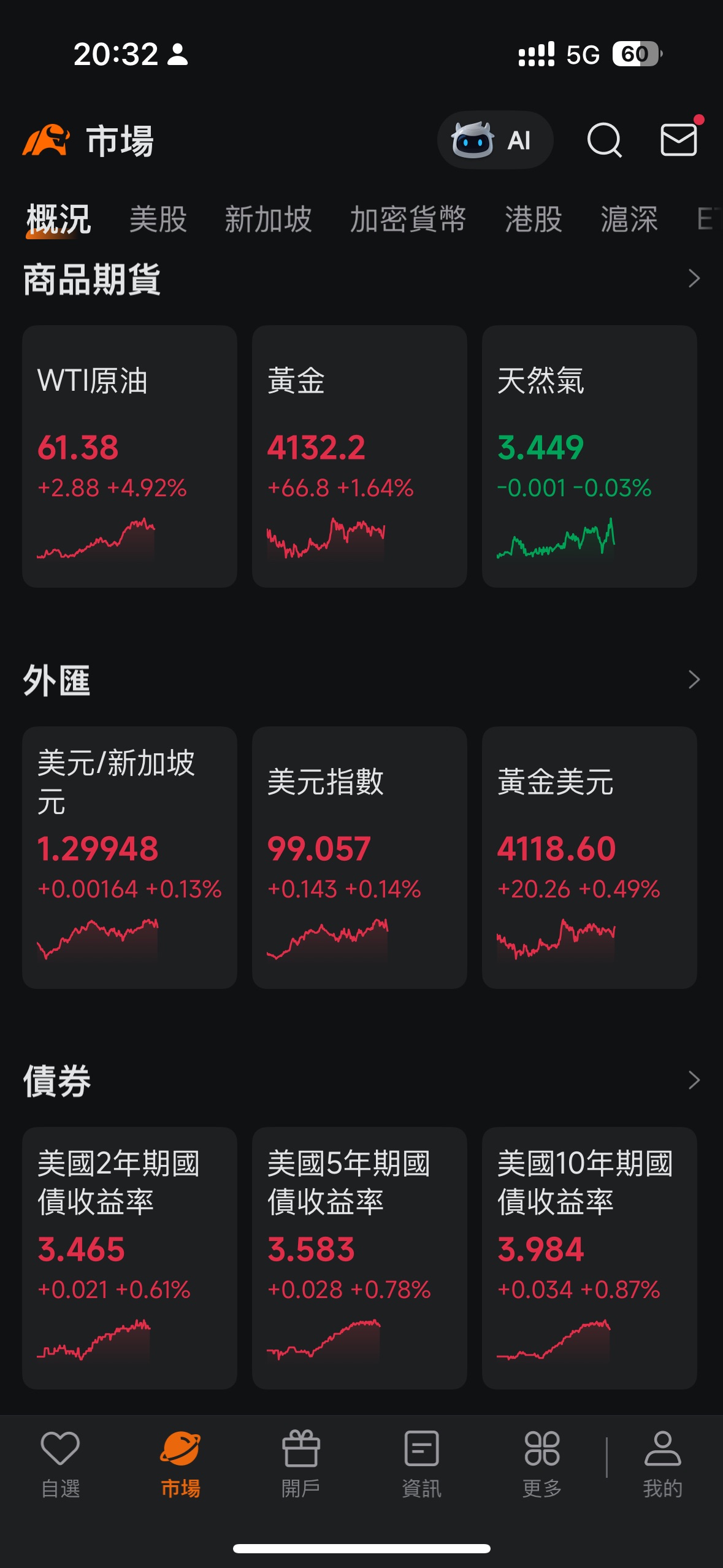View the 黃金美元 forex card
Viewport: 723px width, 1568px height.
[x=589, y=857]
